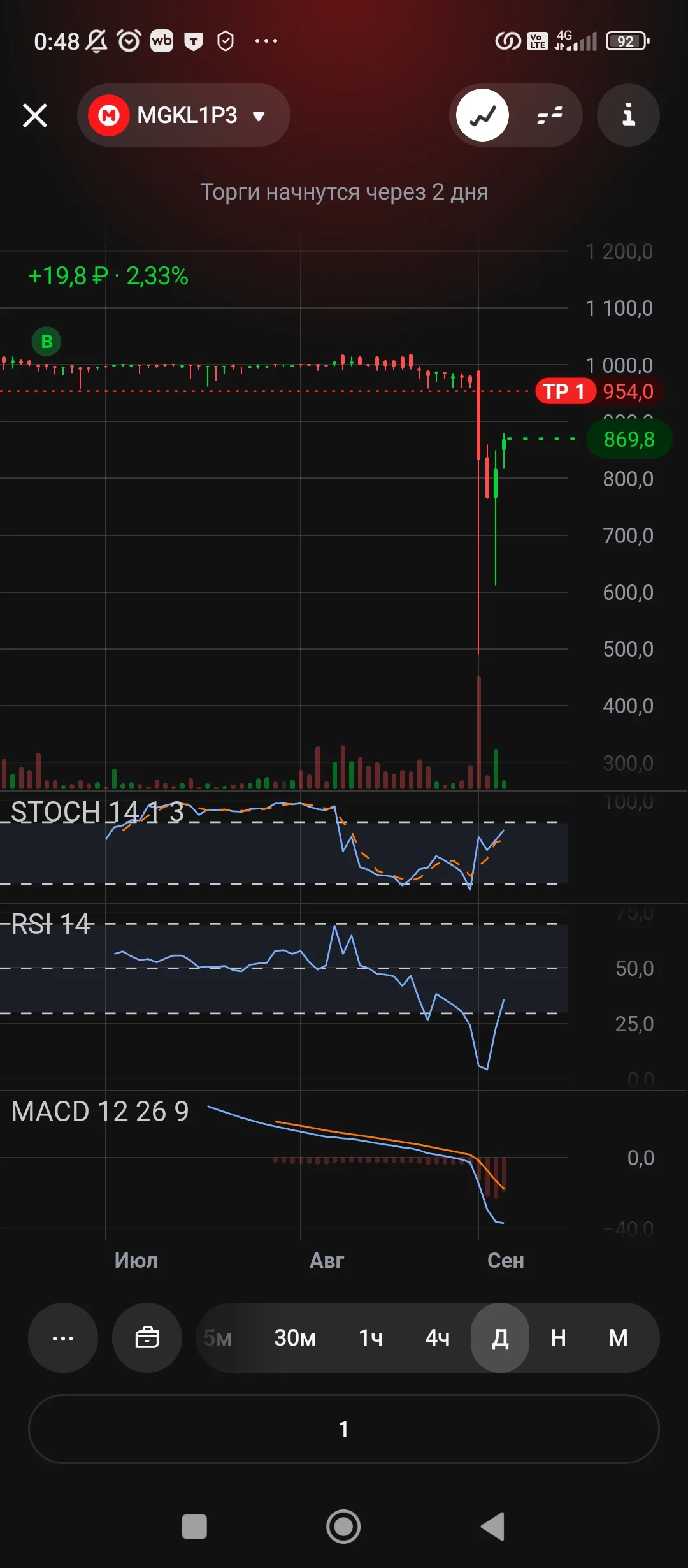
Task: Tap the B buy marker on chart
Action: (47, 342)
